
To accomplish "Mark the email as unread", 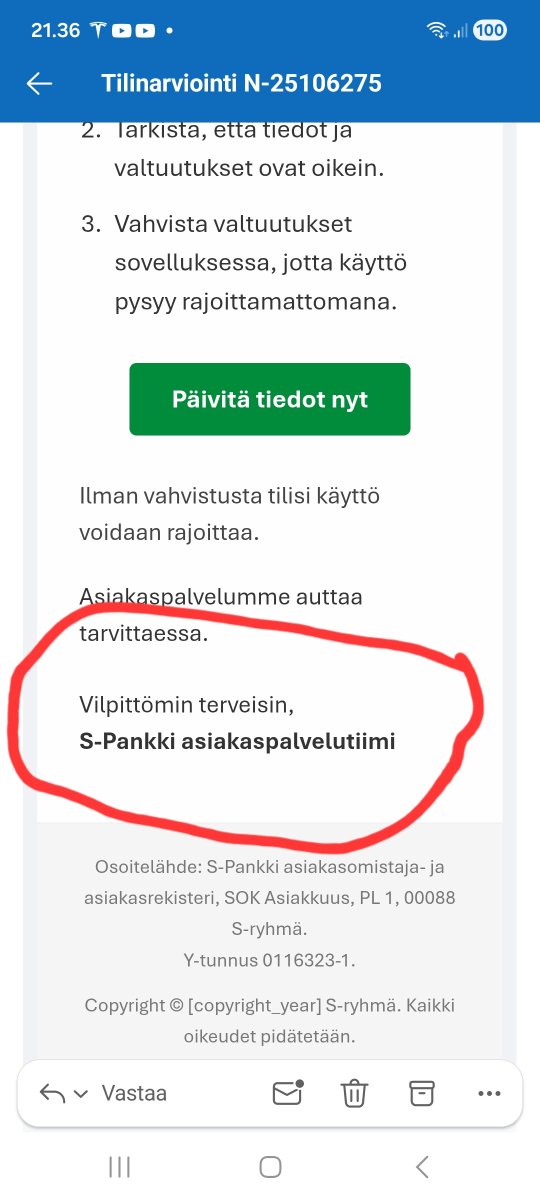I will [x=288, y=1093].
